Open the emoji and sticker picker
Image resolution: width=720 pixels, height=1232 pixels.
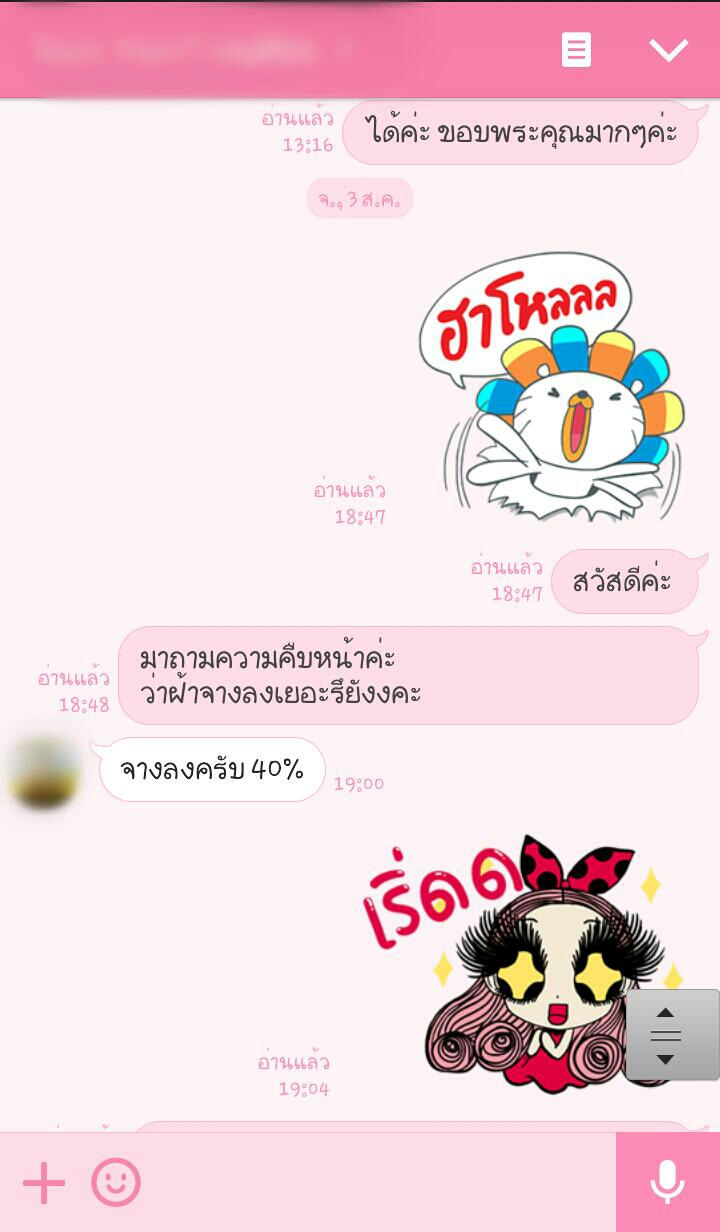[116, 1183]
